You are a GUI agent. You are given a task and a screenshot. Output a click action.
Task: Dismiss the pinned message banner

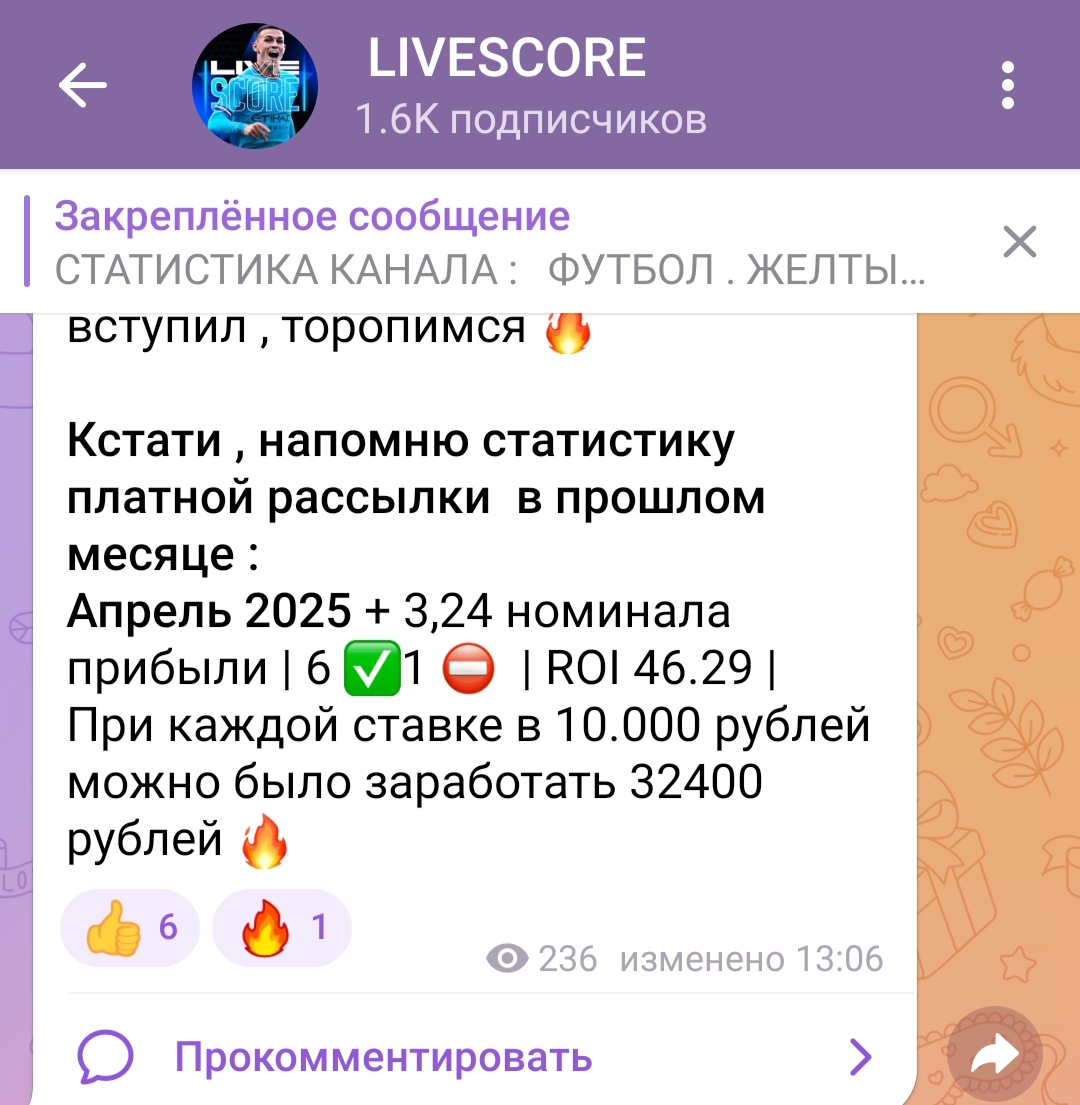[1019, 242]
